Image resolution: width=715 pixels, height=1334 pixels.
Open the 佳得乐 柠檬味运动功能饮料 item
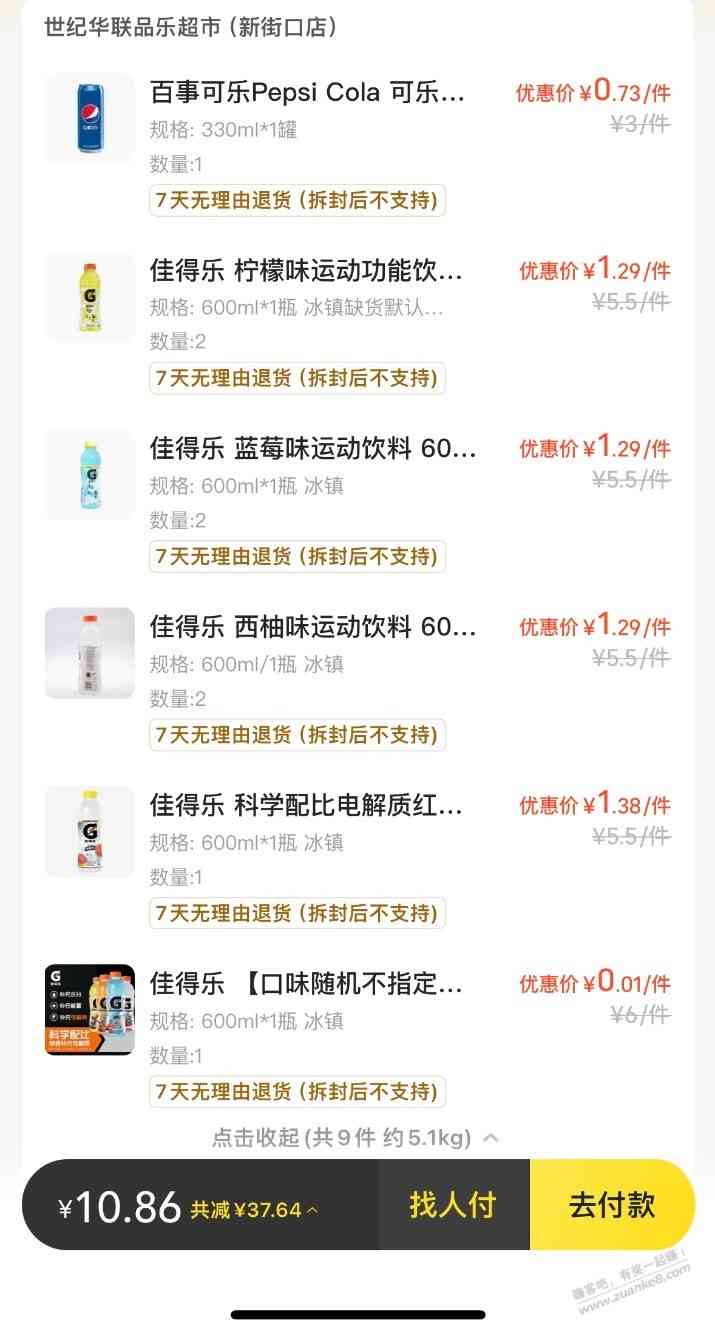(307, 271)
